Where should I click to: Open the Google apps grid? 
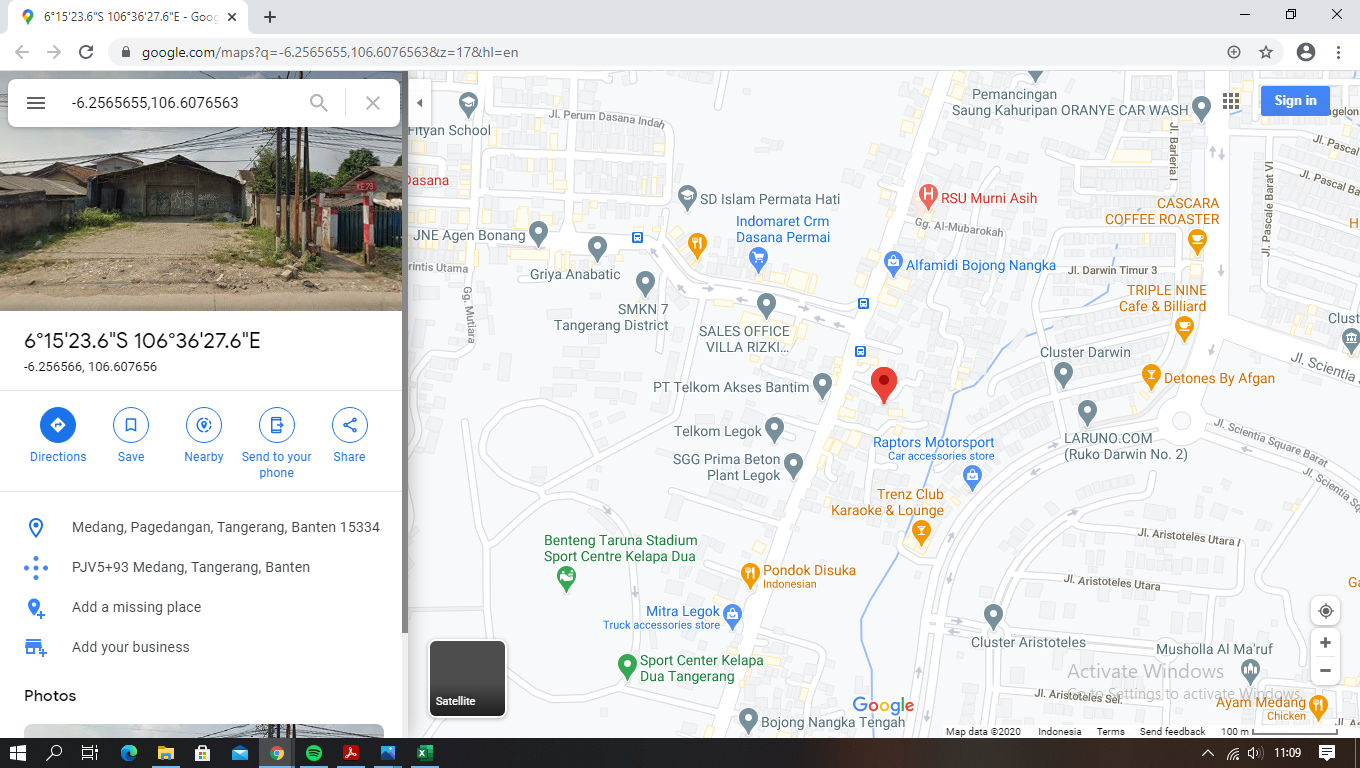[1231, 101]
